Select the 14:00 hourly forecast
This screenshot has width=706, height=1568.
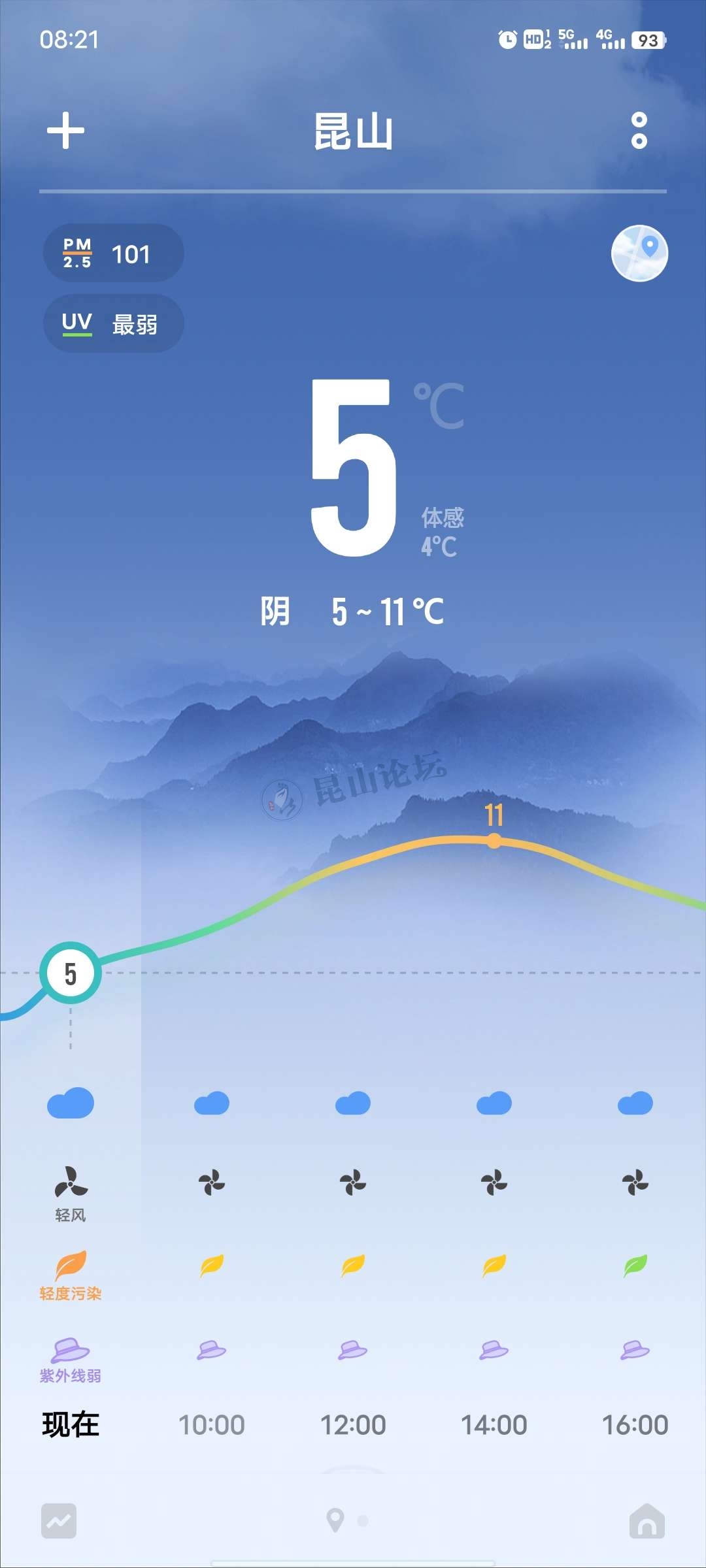494,1424
